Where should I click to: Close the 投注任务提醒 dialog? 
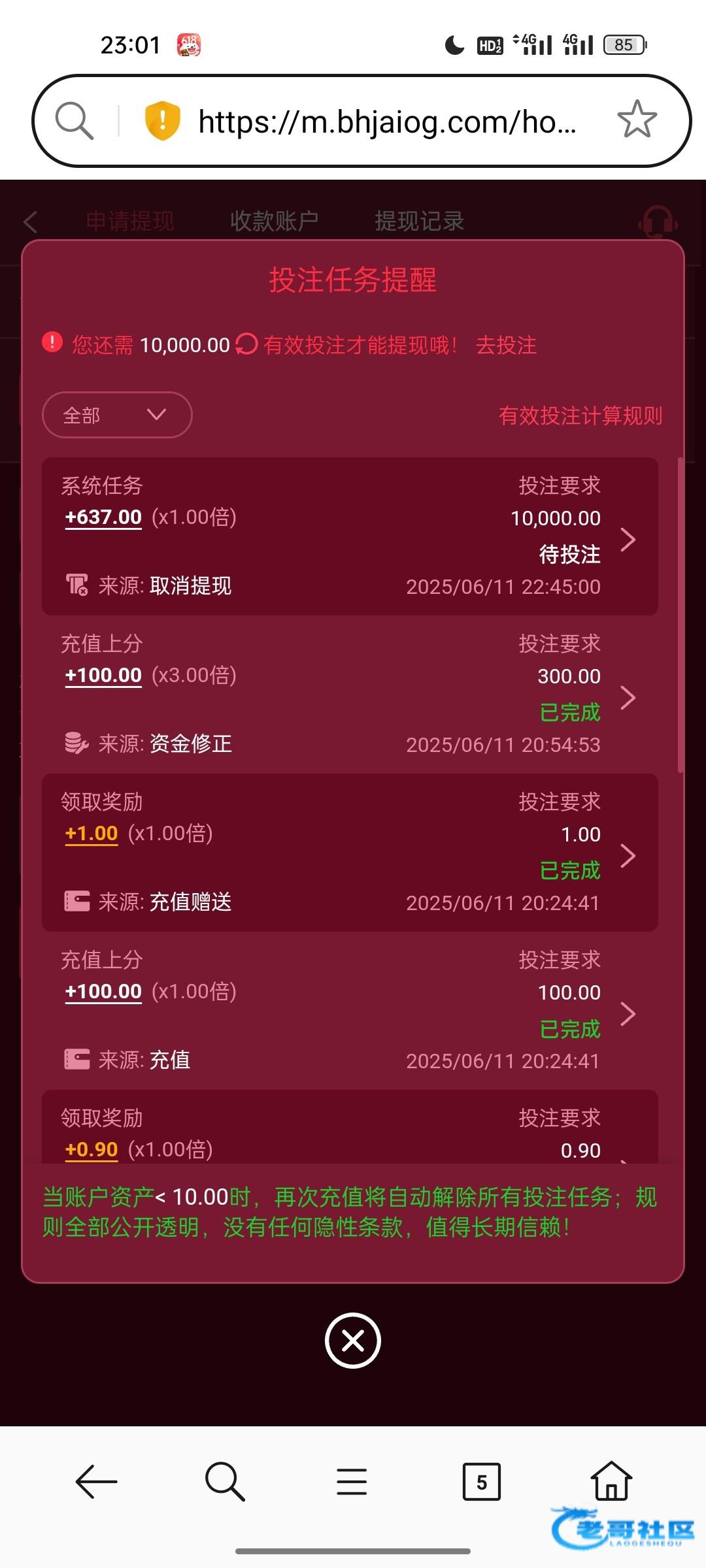(353, 1341)
